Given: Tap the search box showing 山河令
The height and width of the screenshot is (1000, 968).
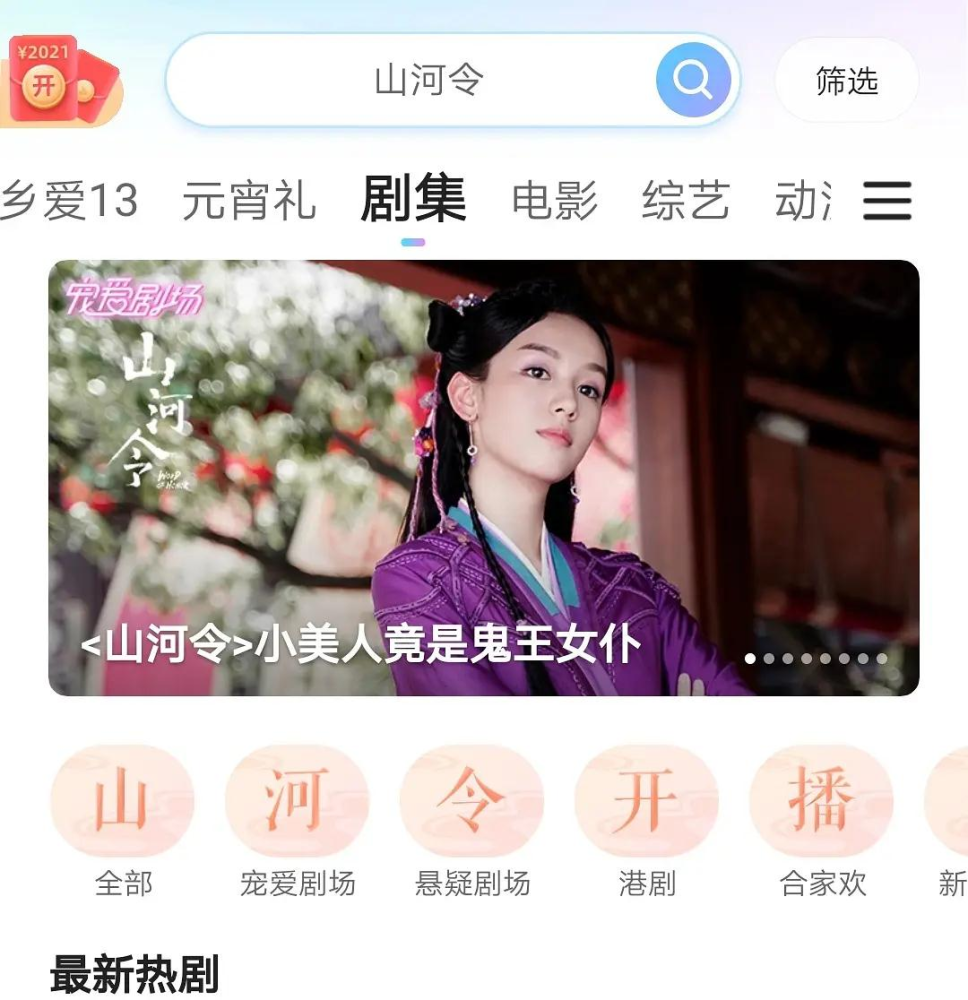Looking at the screenshot, I should 410,80.
